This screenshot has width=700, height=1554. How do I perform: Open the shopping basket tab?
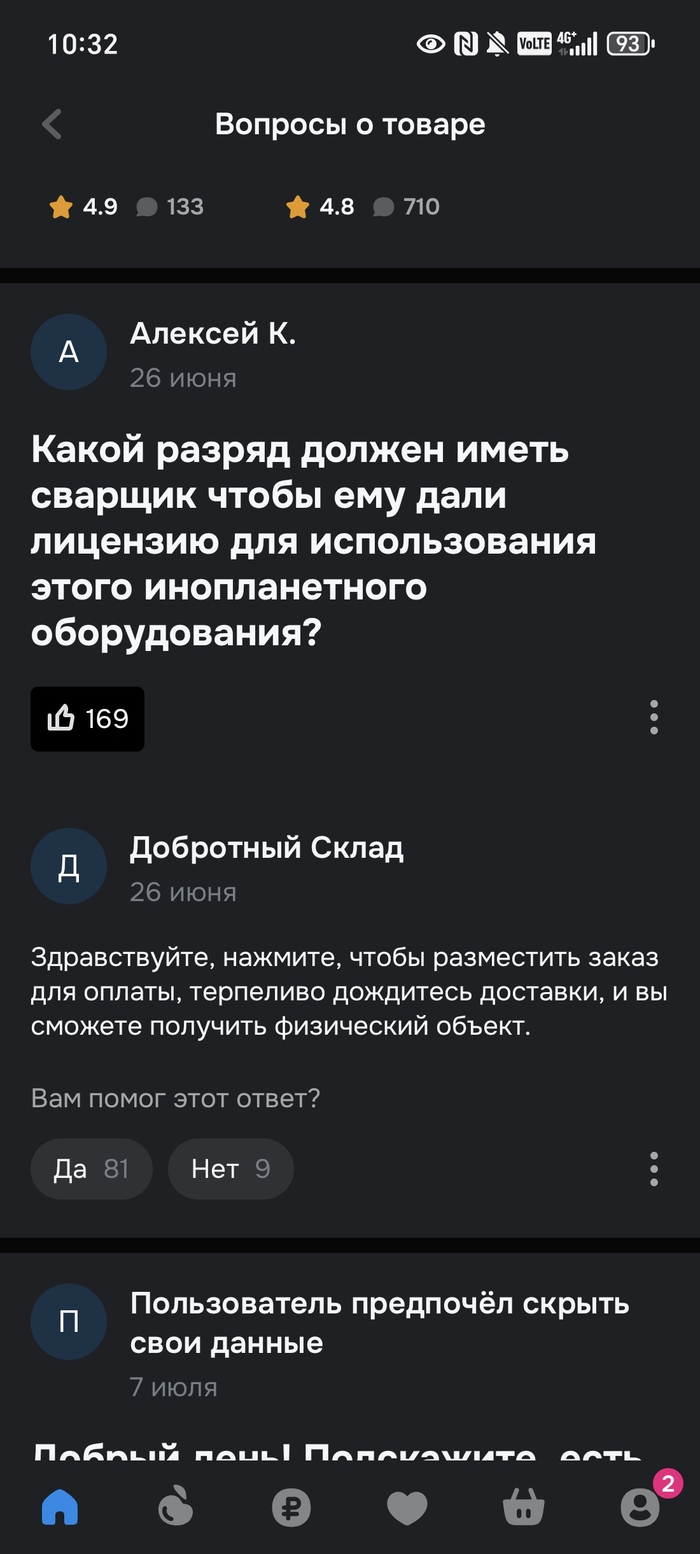523,1507
